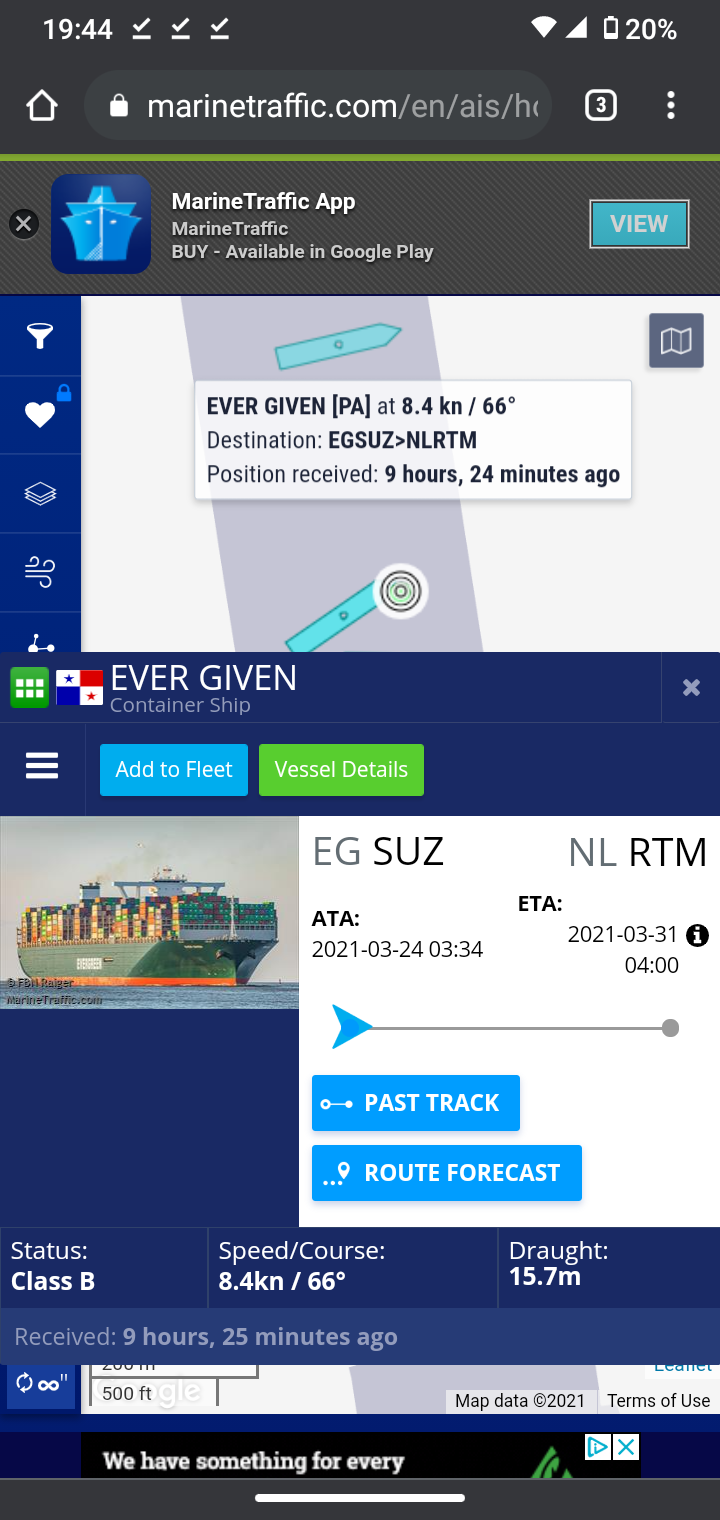
Task: Open the browser home page
Action: click(42, 105)
